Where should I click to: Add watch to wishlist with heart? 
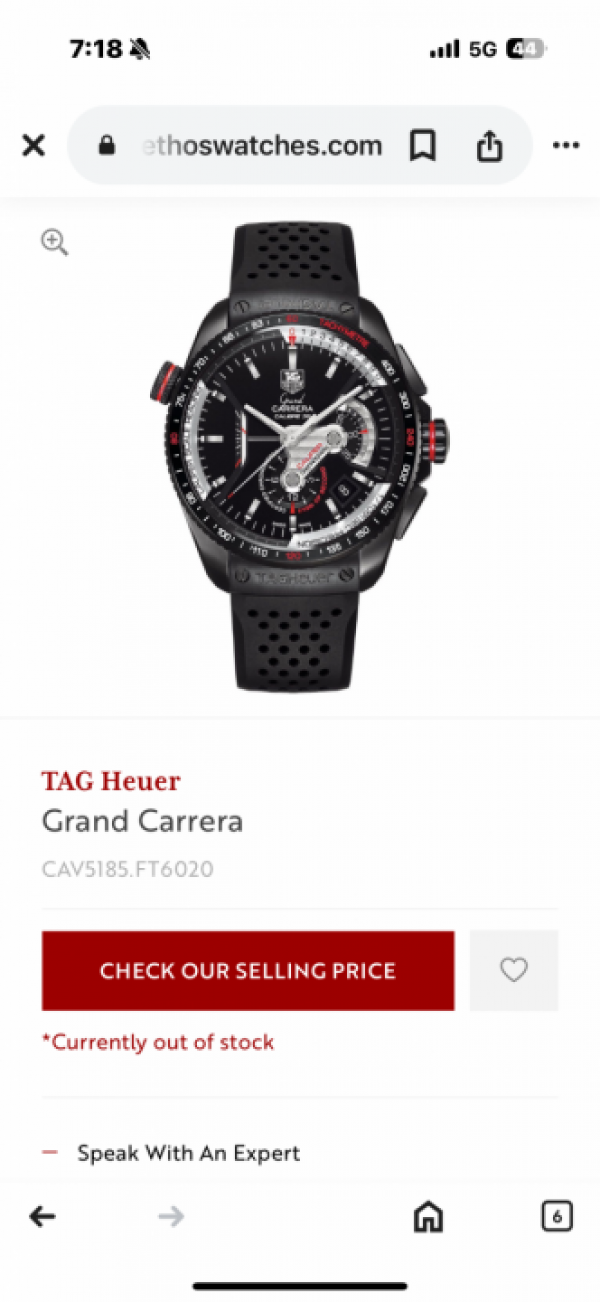[x=514, y=970]
